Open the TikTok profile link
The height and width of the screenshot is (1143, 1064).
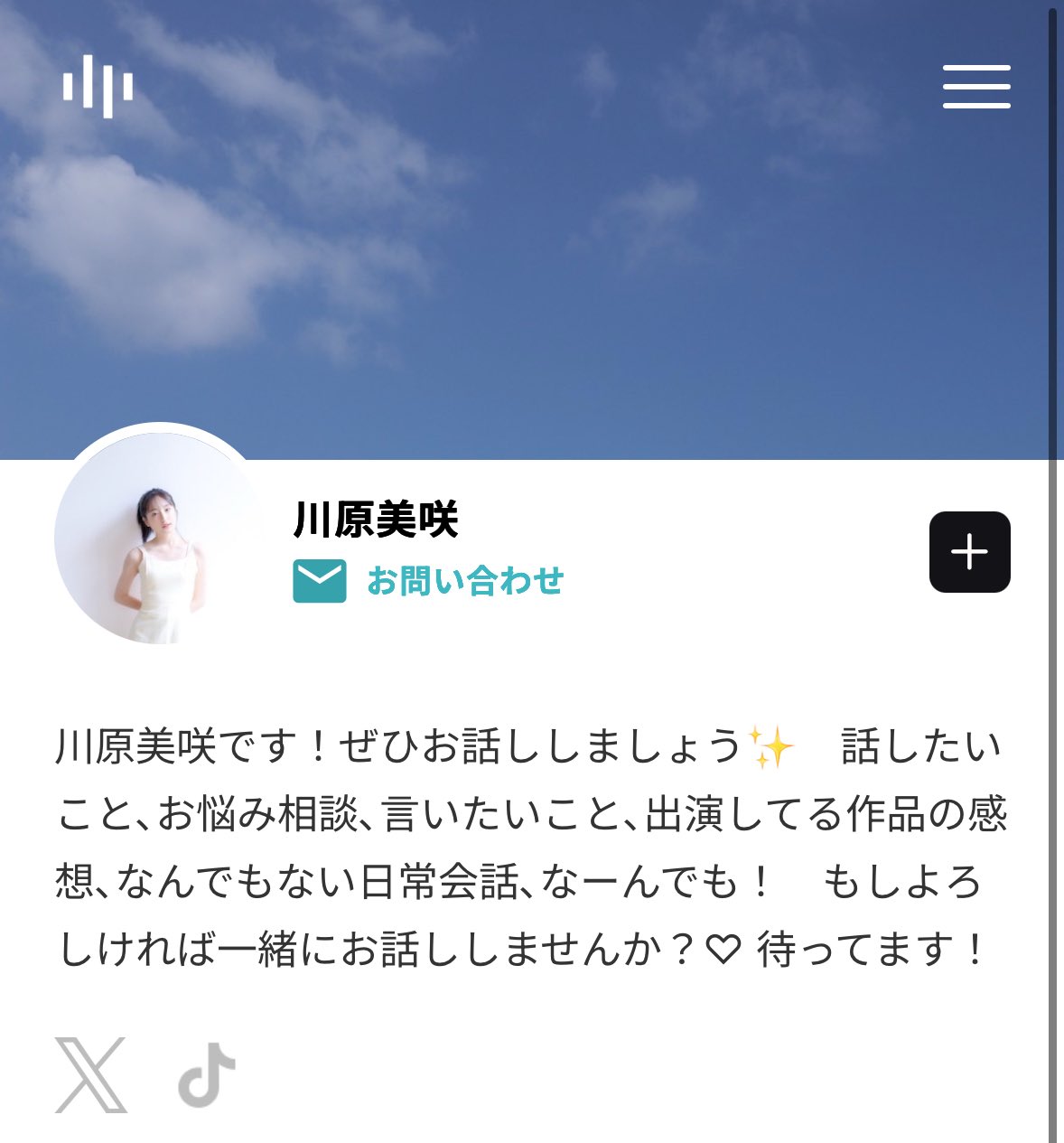tap(207, 1074)
